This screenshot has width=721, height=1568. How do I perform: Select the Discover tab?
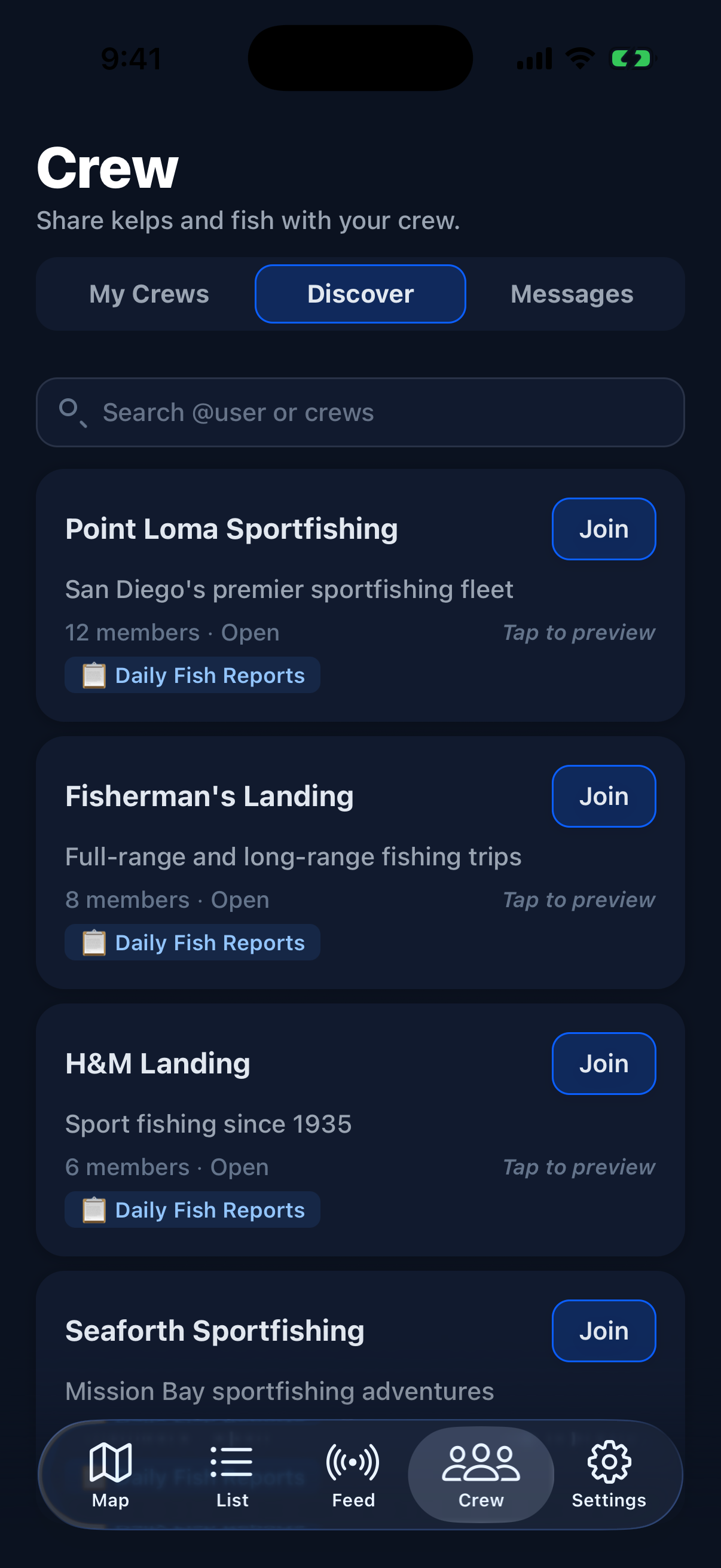[359, 294]
